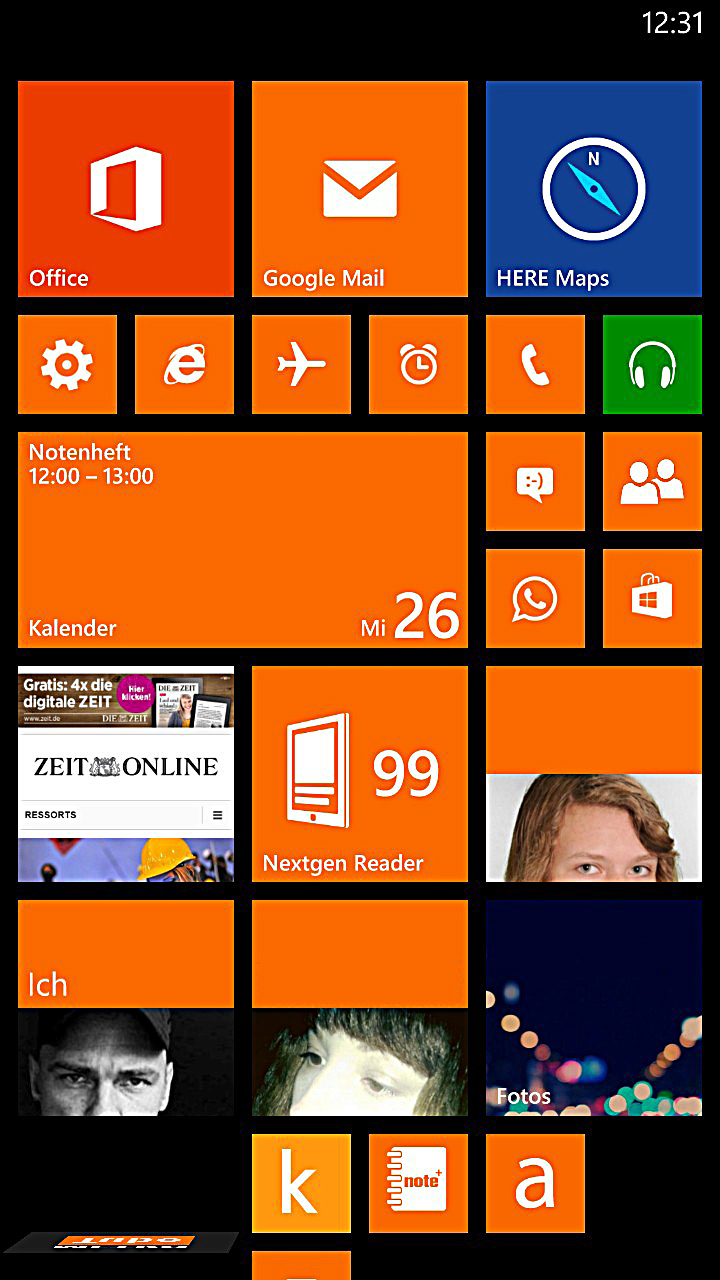720x1280 pixels.
Task: Open the people contacts tile
Action: [652, 481]
